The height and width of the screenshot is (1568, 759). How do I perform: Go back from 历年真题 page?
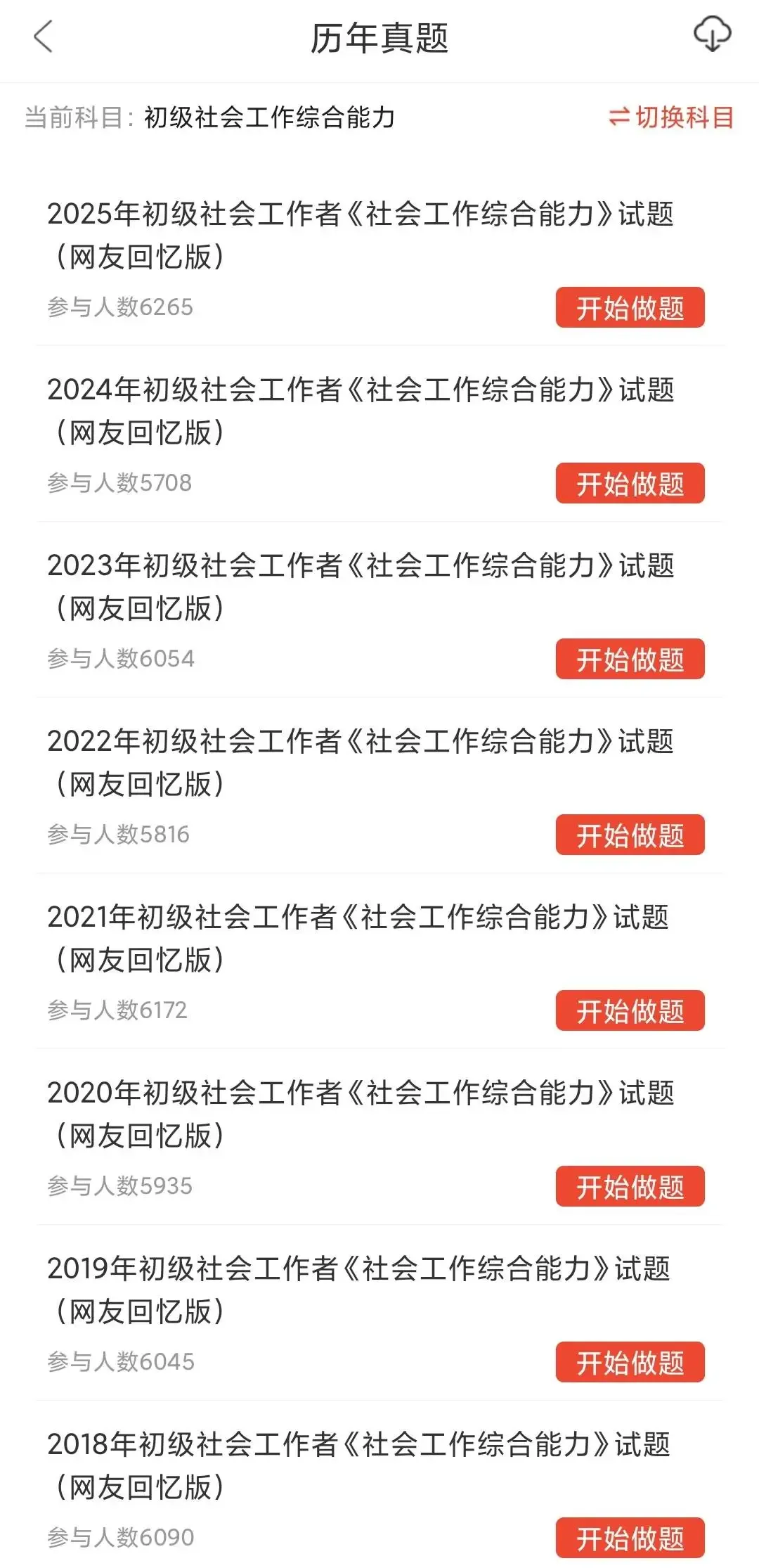(x=43, y=37)
